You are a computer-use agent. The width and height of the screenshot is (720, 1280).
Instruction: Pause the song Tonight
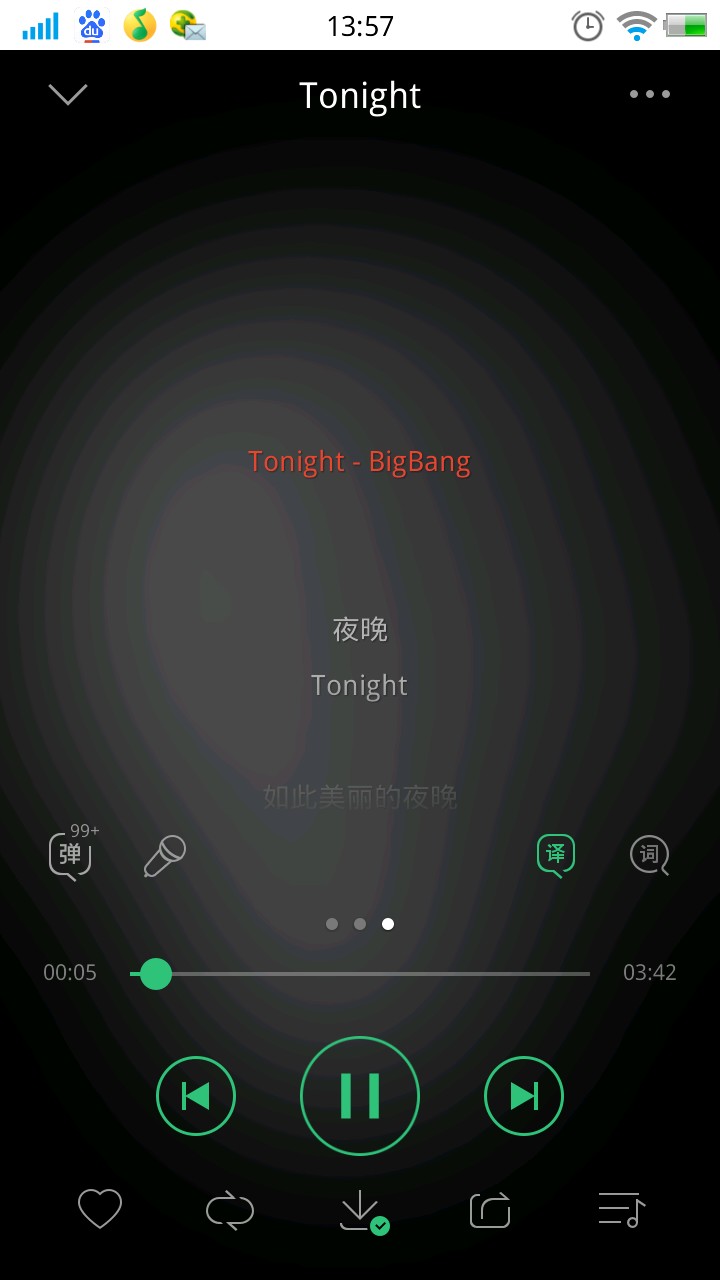(x=360, y=1096)
